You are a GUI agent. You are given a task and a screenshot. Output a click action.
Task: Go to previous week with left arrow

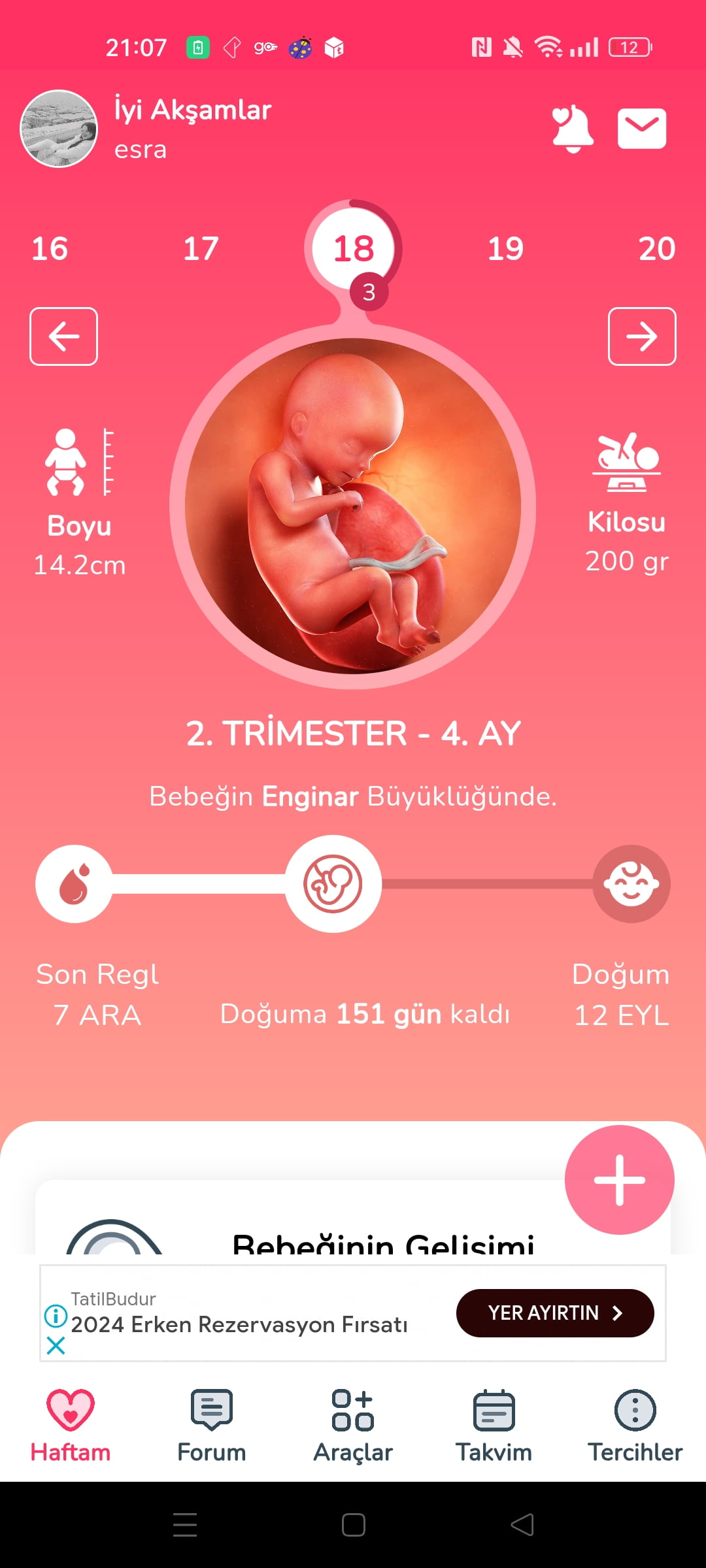coord(63,336)
